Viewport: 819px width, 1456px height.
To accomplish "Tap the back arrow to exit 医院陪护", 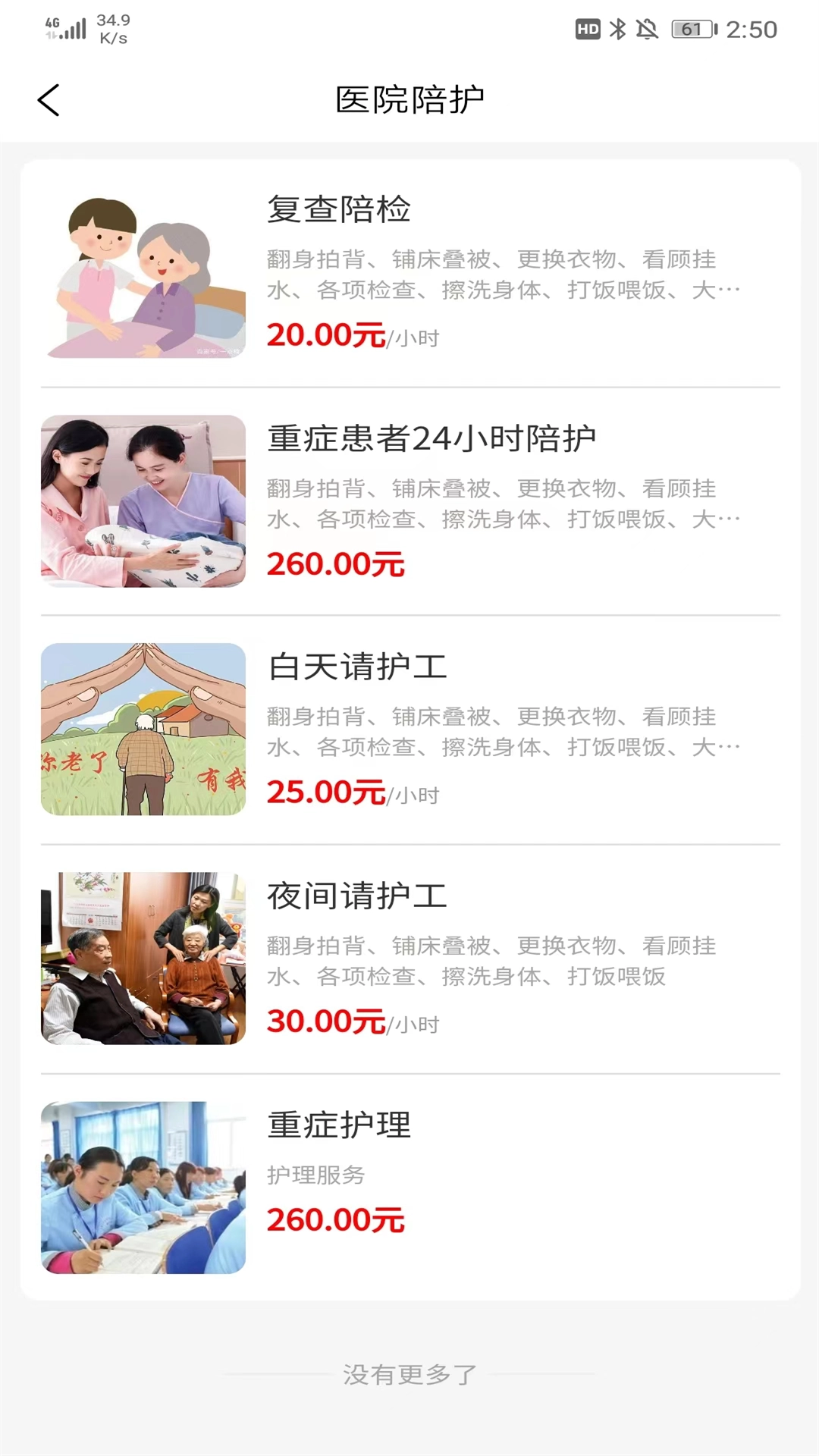I will pos(48,99).
